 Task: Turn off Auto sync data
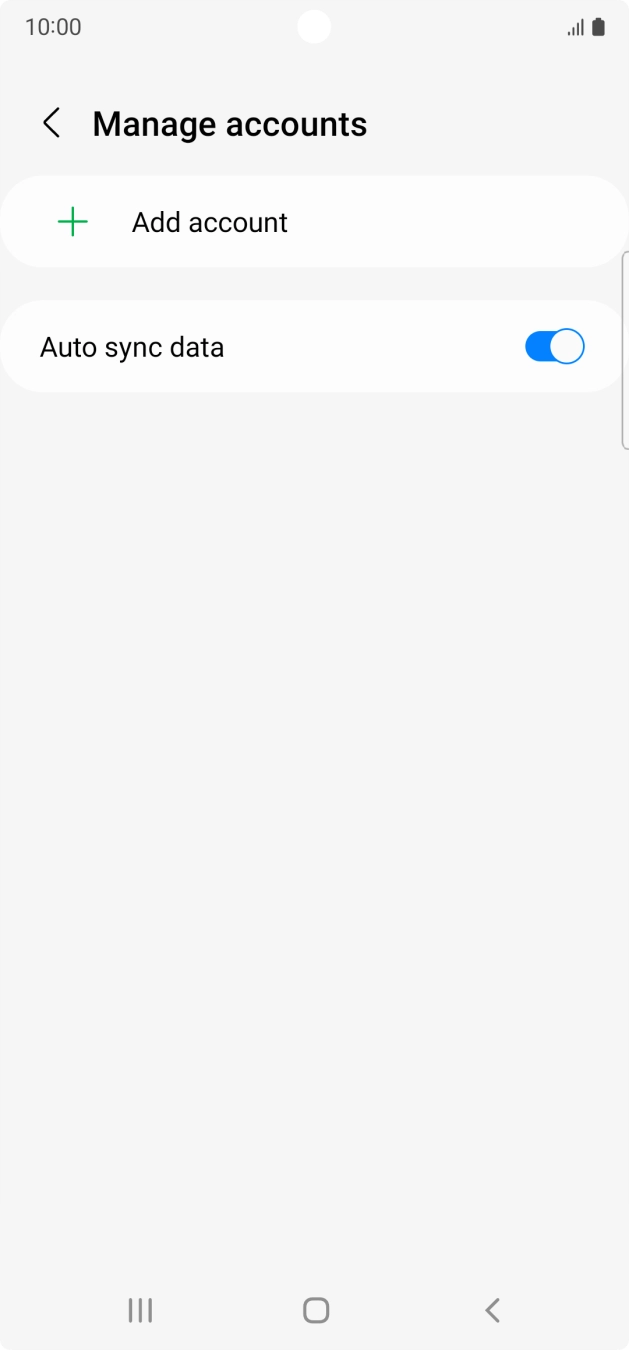coord(554,347)
